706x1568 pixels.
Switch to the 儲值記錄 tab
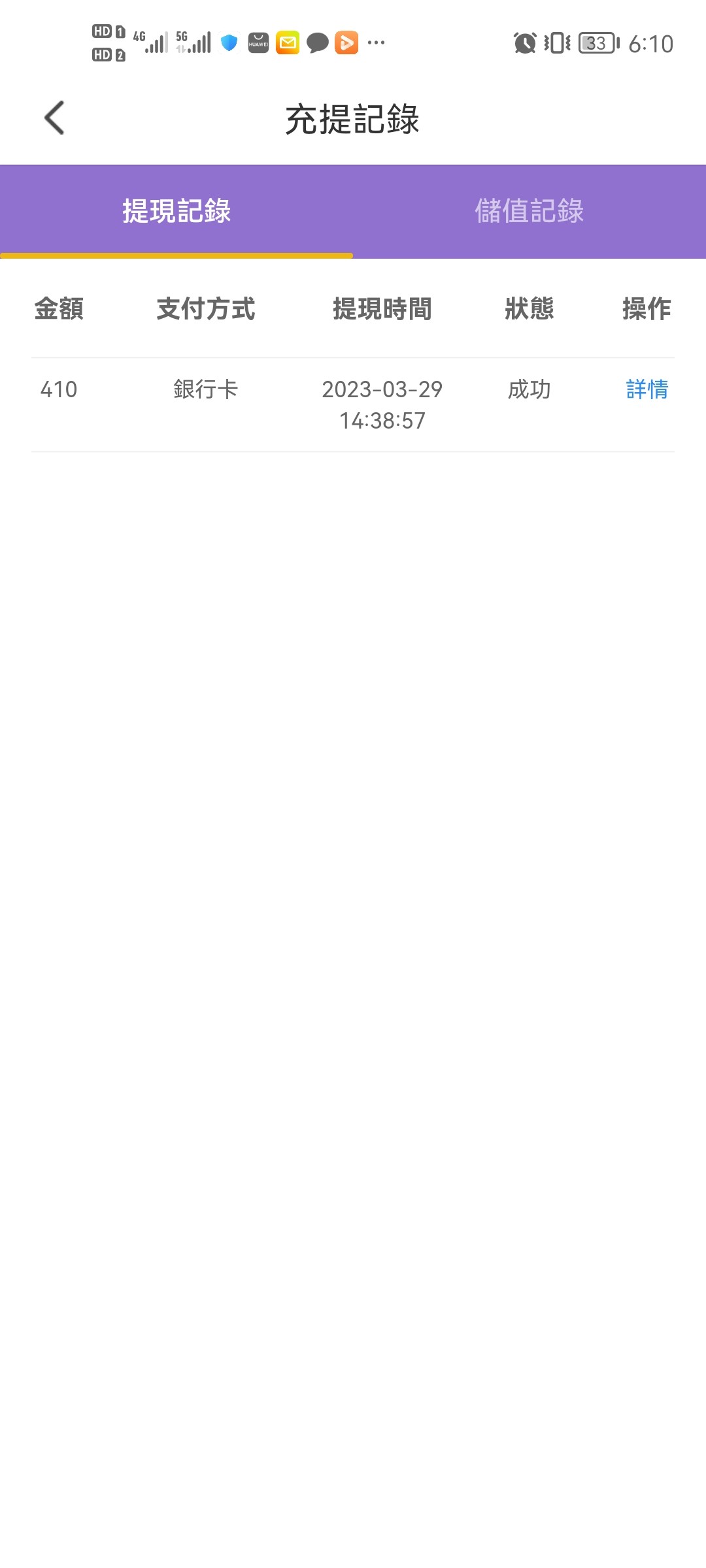click(529, 211)
